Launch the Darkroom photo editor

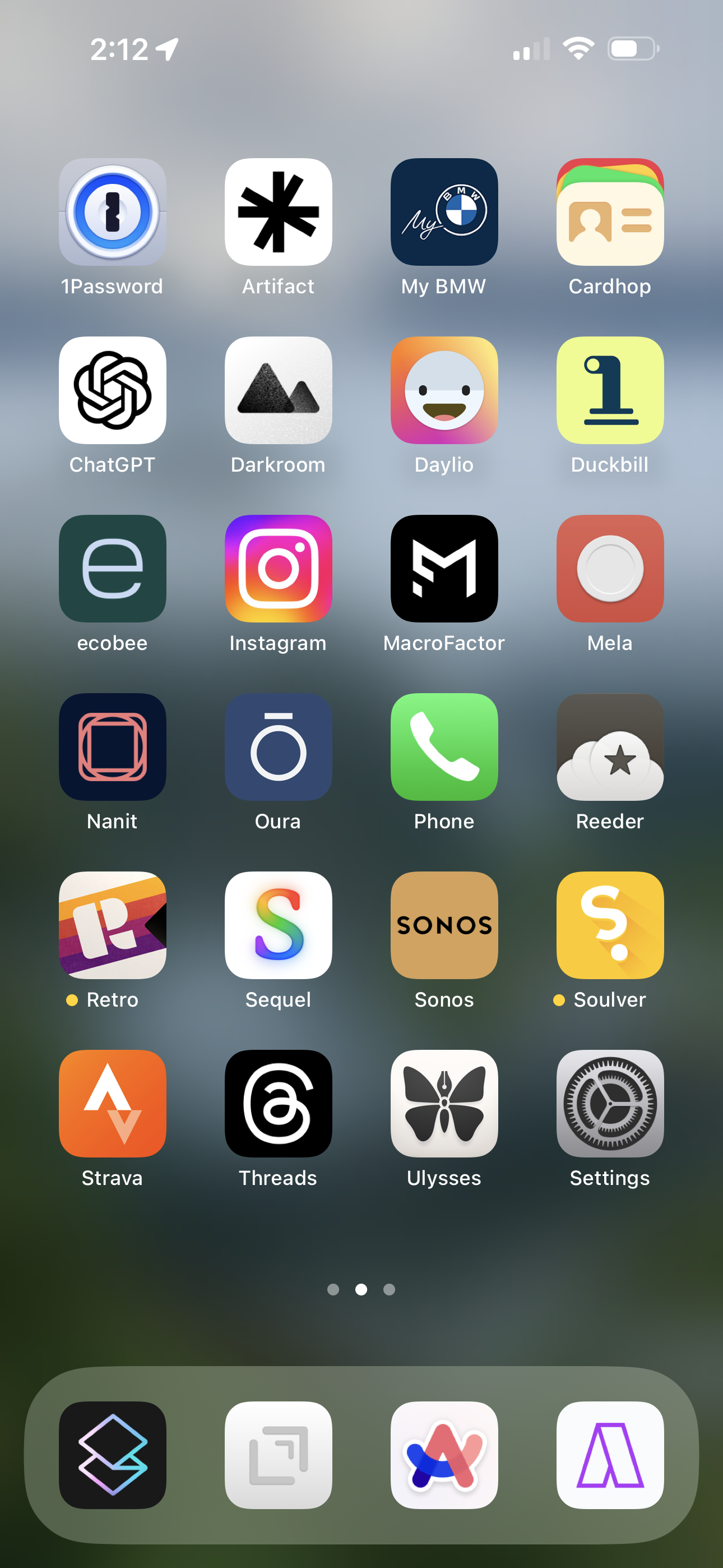click(x=278, y=390)
